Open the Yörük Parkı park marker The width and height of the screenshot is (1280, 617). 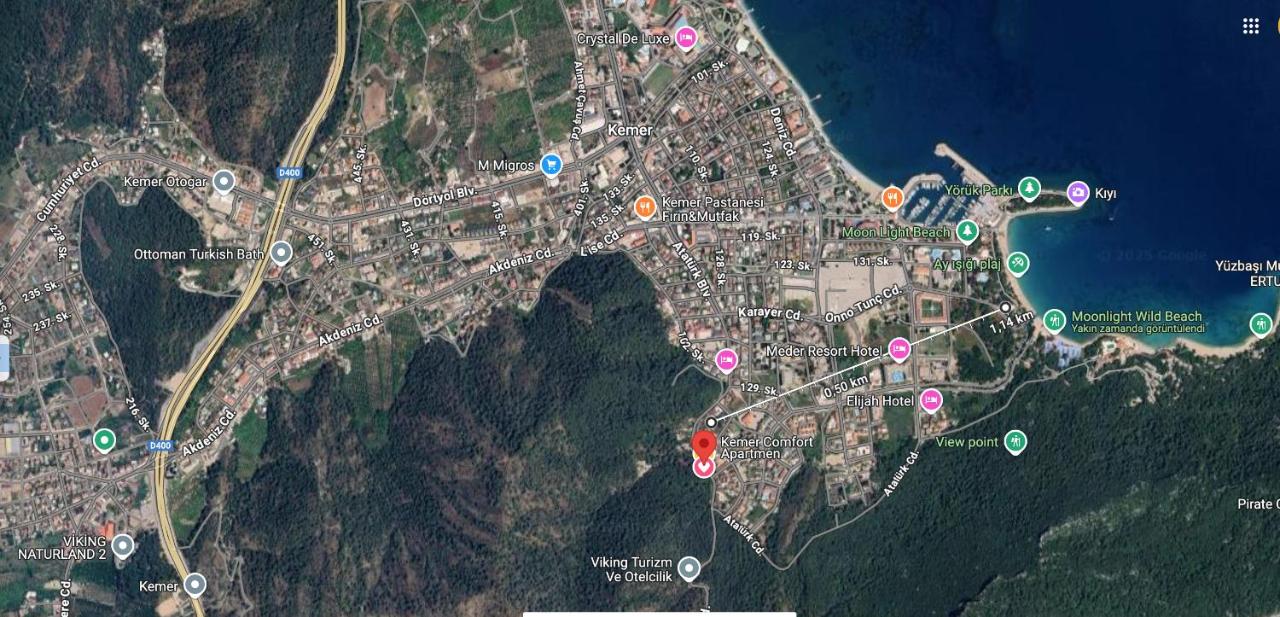pyautogui.click(x=1029, y=188)
